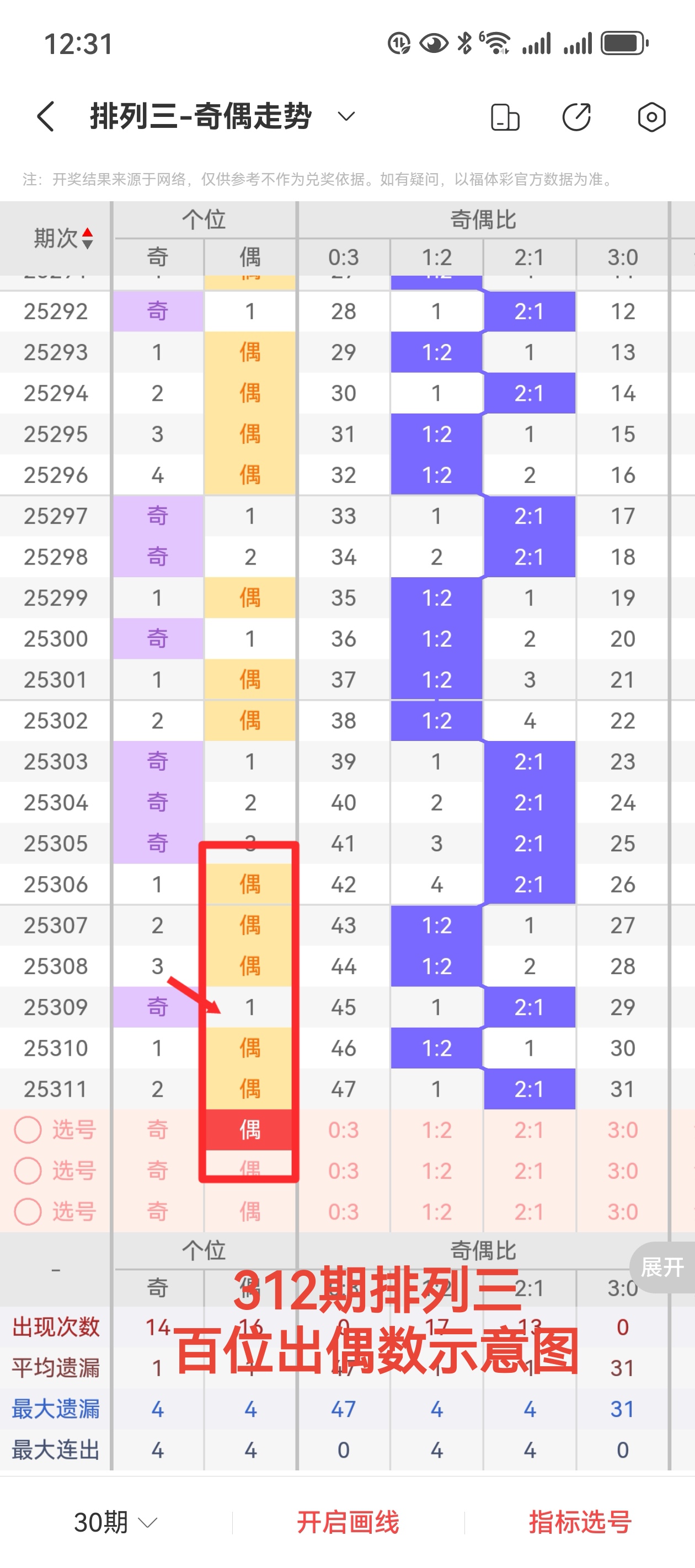Enable line drawing with 开启画线
The height and width of the screenshot is (1568, 695).
pyautogui.click(x=348, y=1522)
